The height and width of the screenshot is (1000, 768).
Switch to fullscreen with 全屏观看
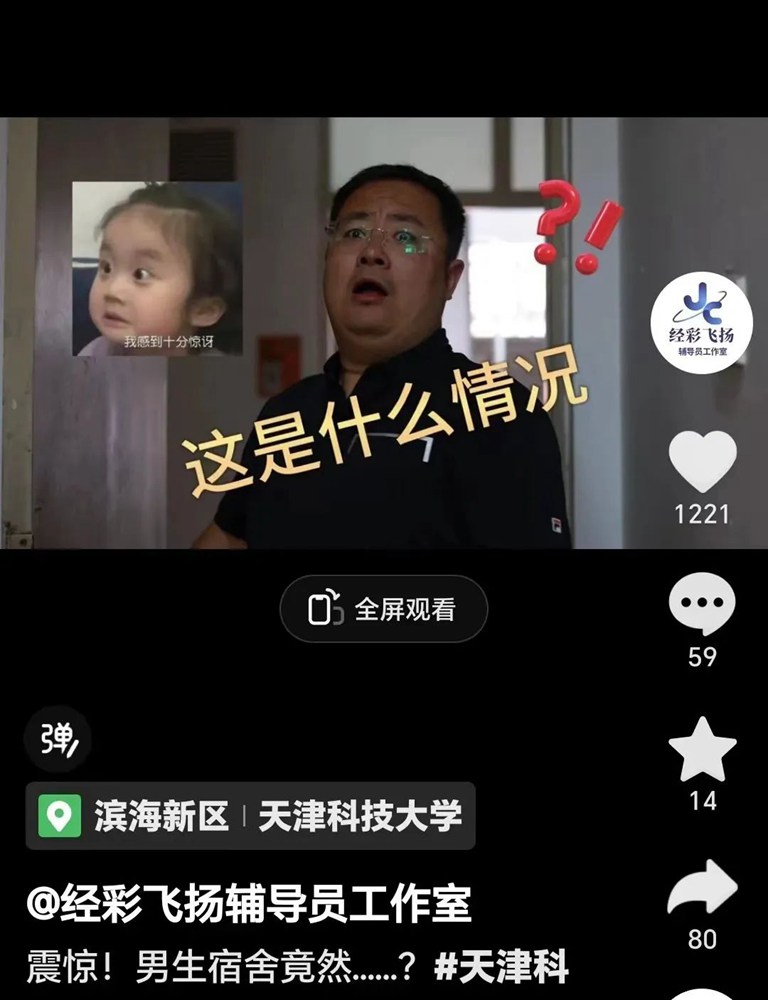[x=384, y=609]
